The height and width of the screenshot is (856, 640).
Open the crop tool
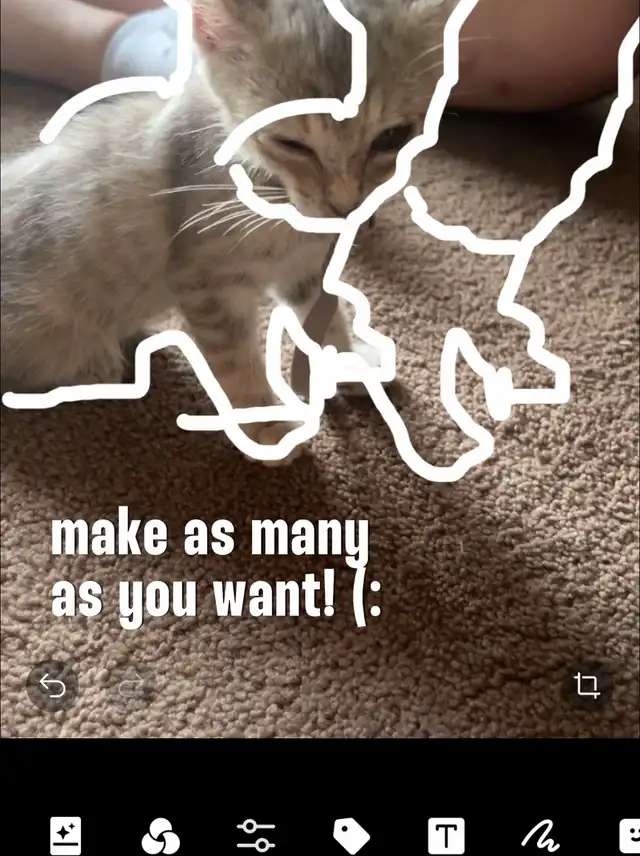(586, 686)
